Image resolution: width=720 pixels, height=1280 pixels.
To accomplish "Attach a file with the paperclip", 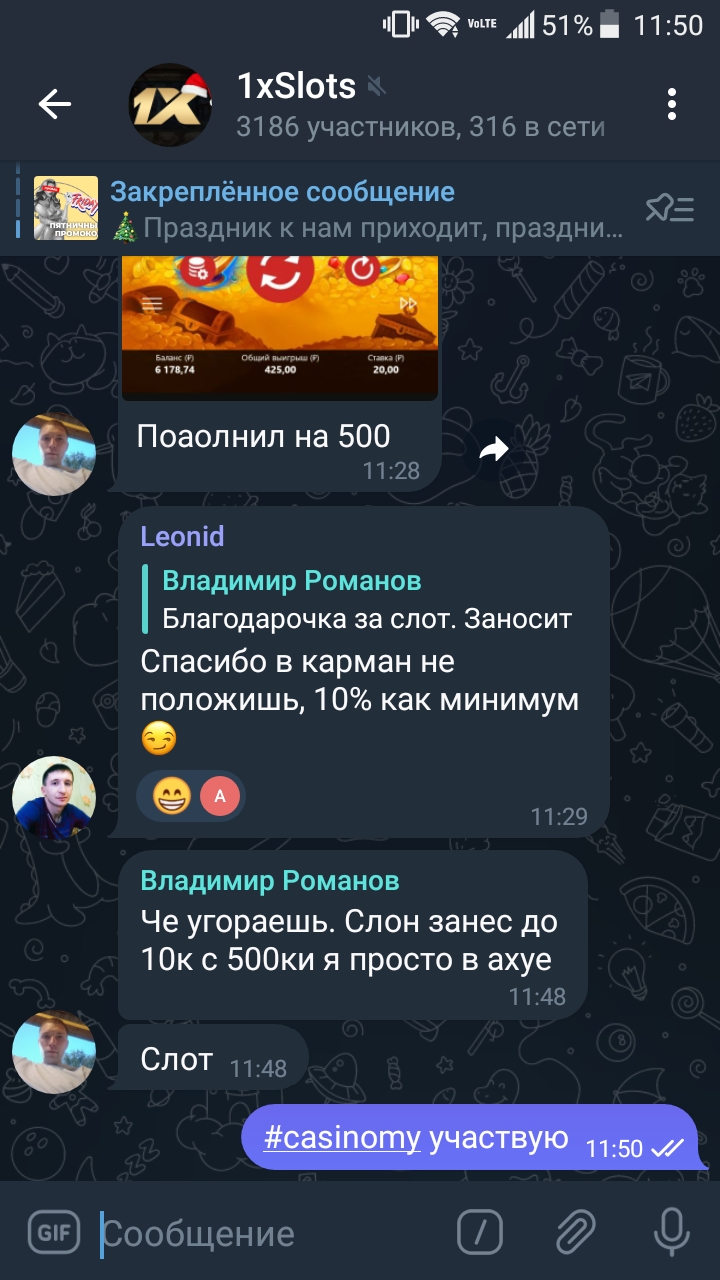I will point(576,1232).
